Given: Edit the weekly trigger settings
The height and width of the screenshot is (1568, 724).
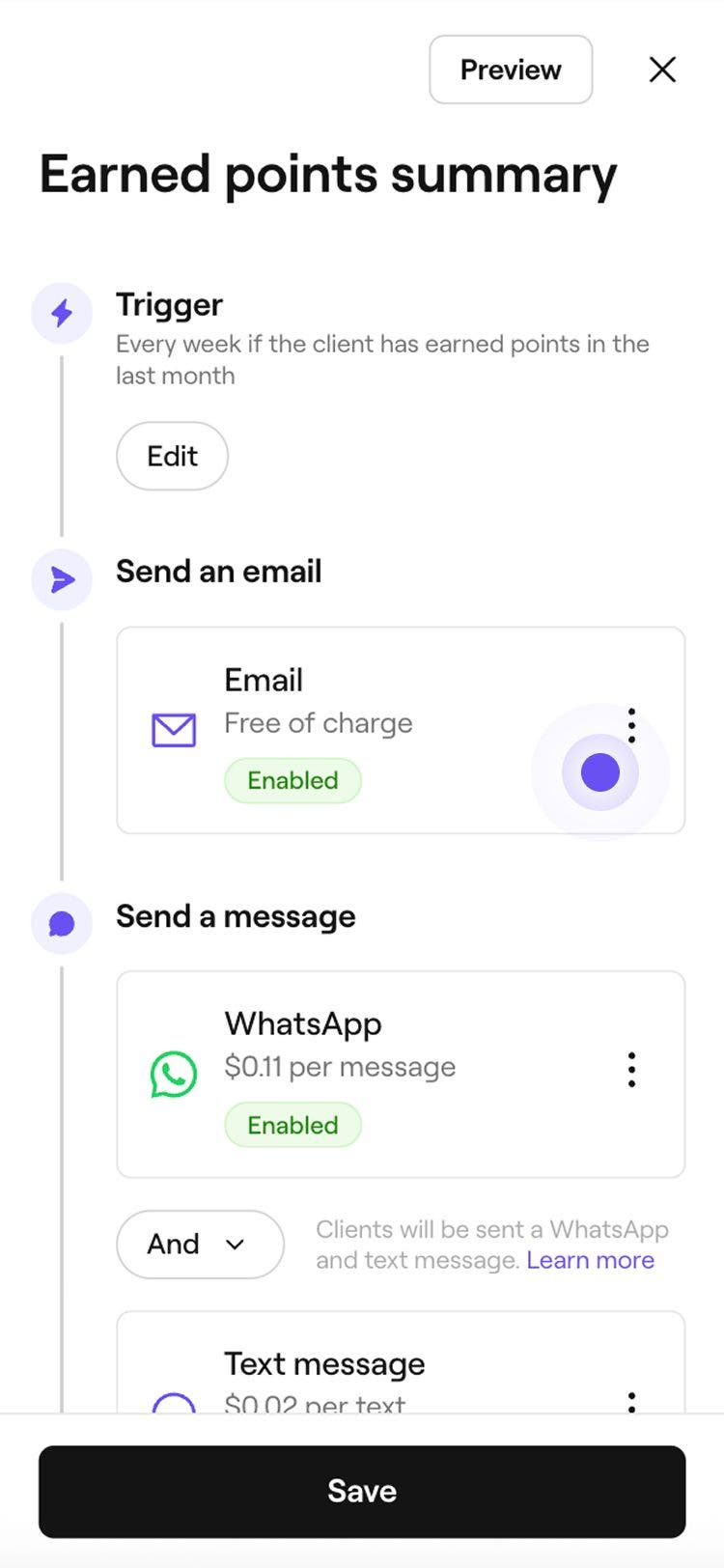Looking at the screenshot, I should tap(172, 456).
